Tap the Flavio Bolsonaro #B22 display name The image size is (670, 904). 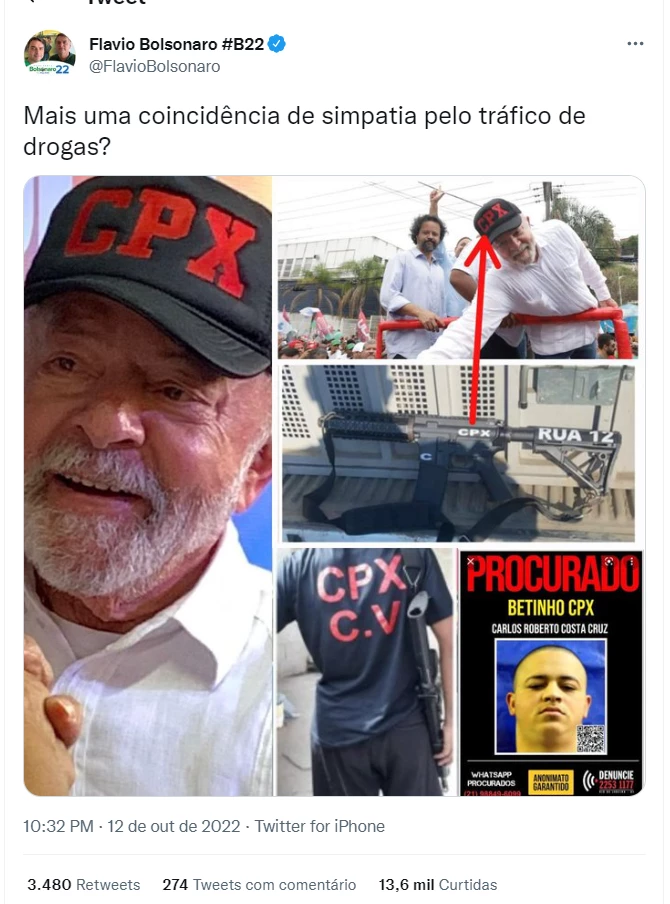175,44
